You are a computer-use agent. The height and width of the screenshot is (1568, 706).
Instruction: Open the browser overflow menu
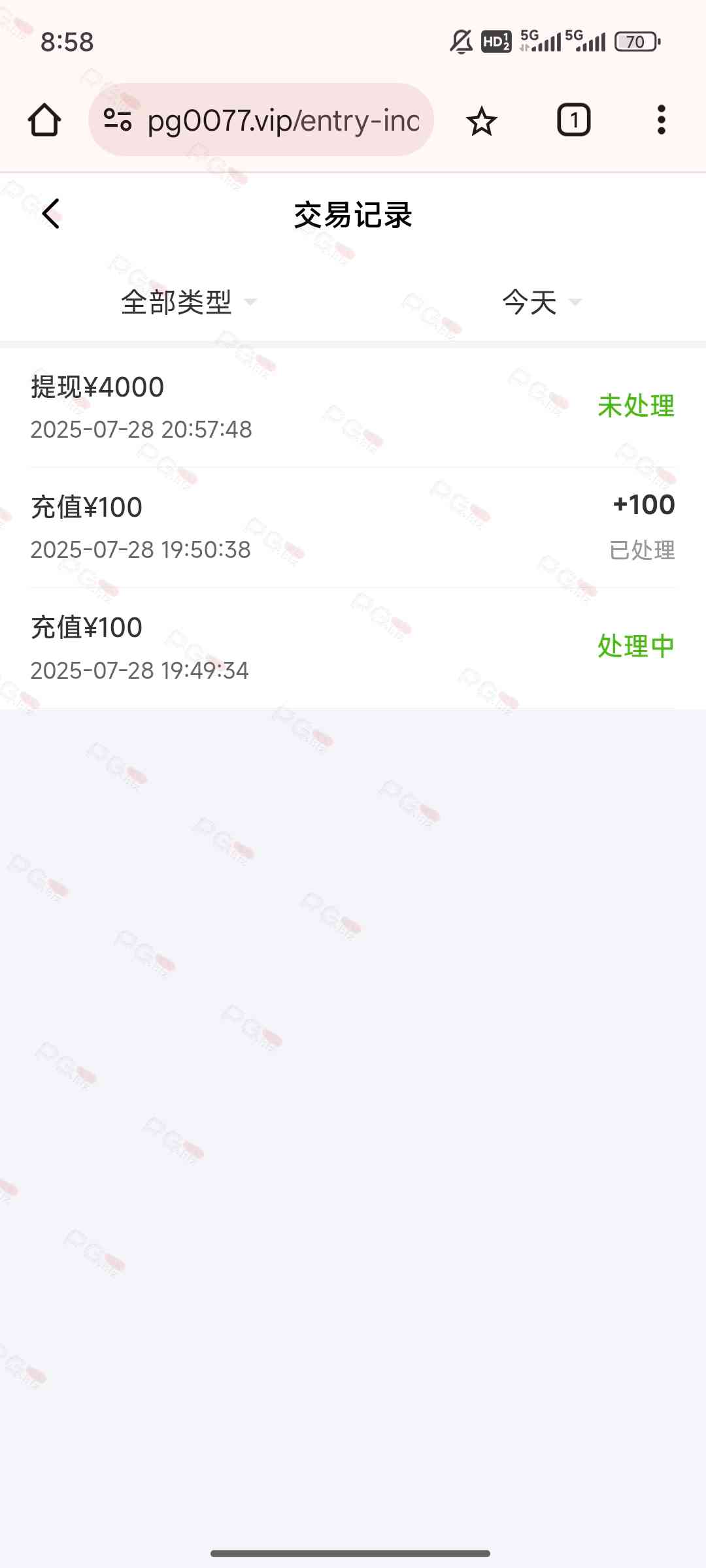661,120
